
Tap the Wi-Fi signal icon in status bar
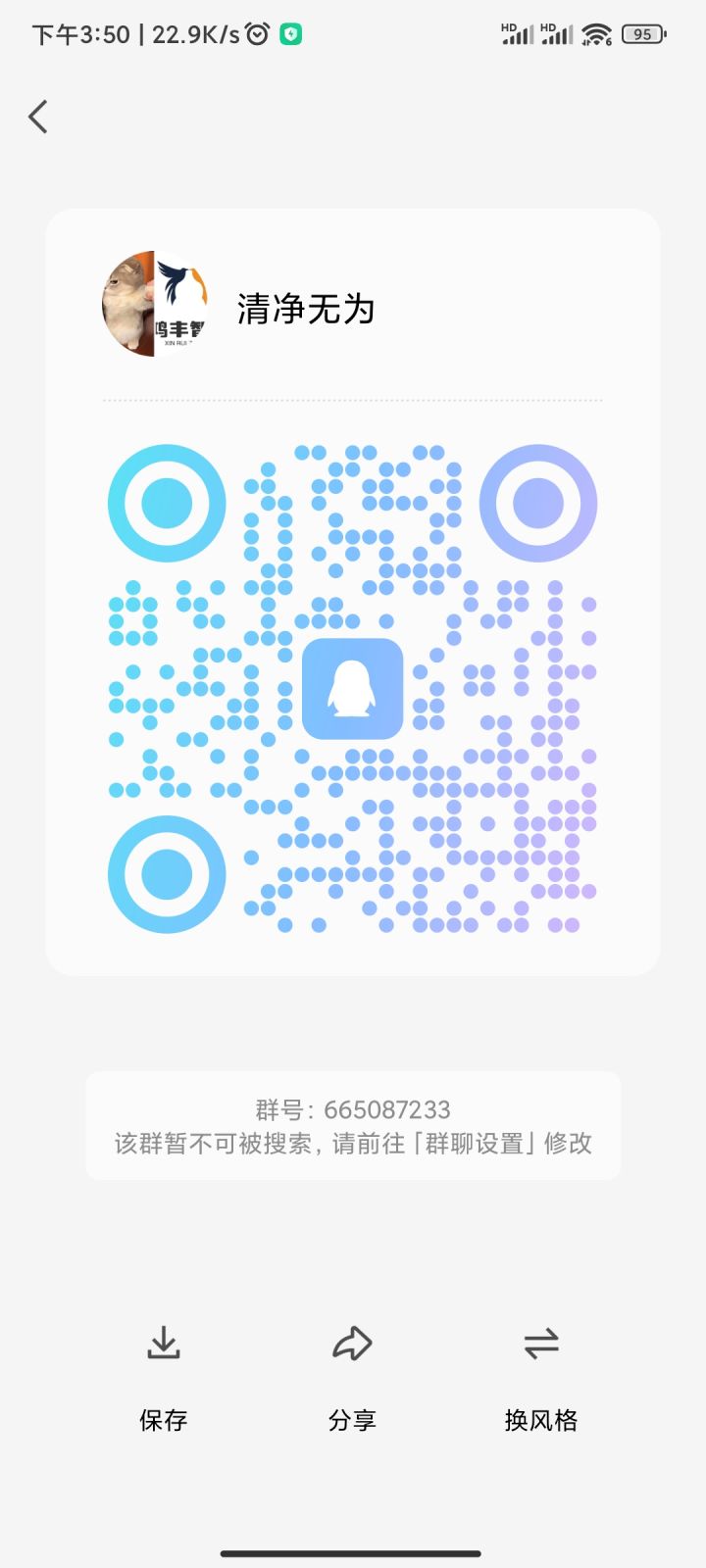tap(596, 32)
